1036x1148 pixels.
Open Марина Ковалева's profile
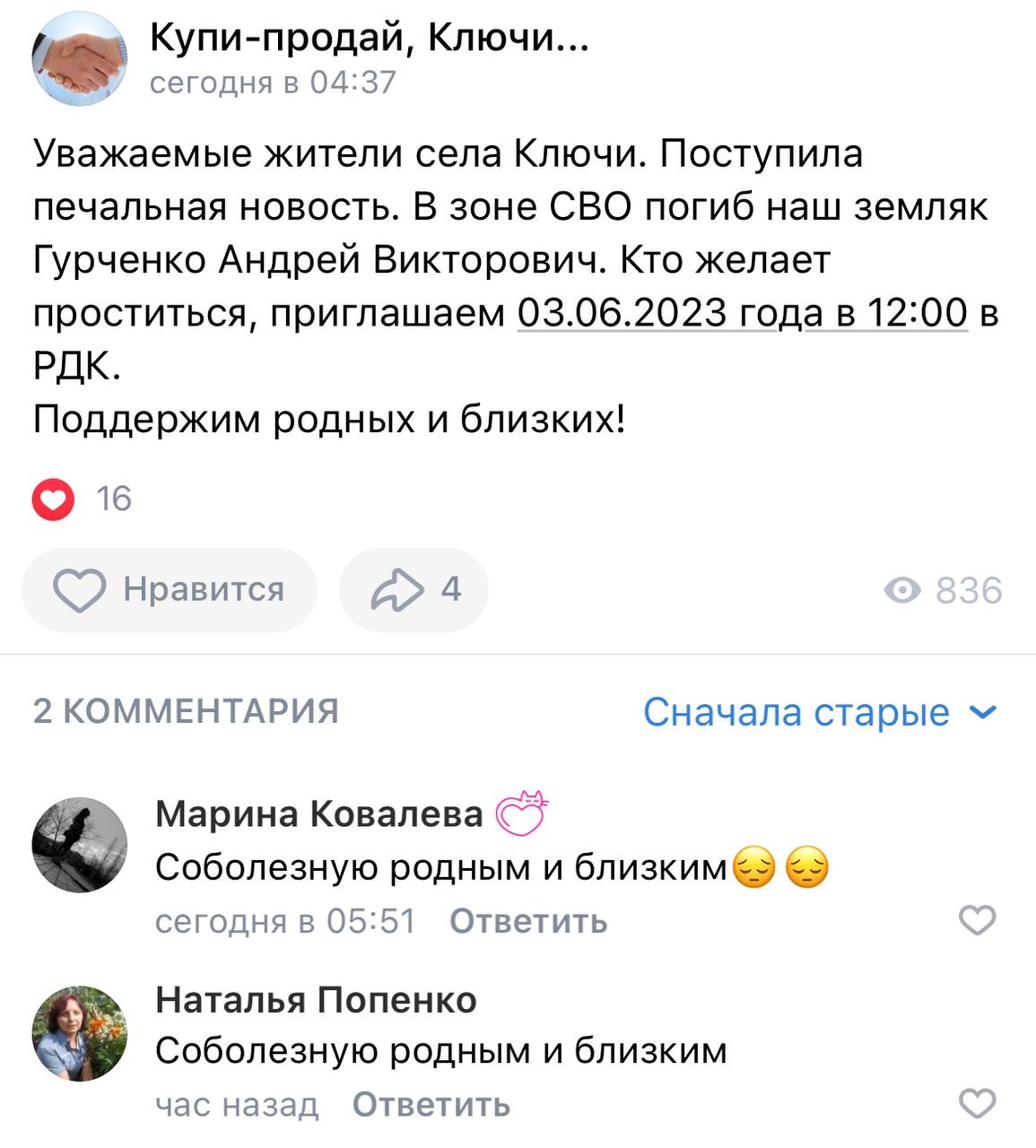click(318, 814)
